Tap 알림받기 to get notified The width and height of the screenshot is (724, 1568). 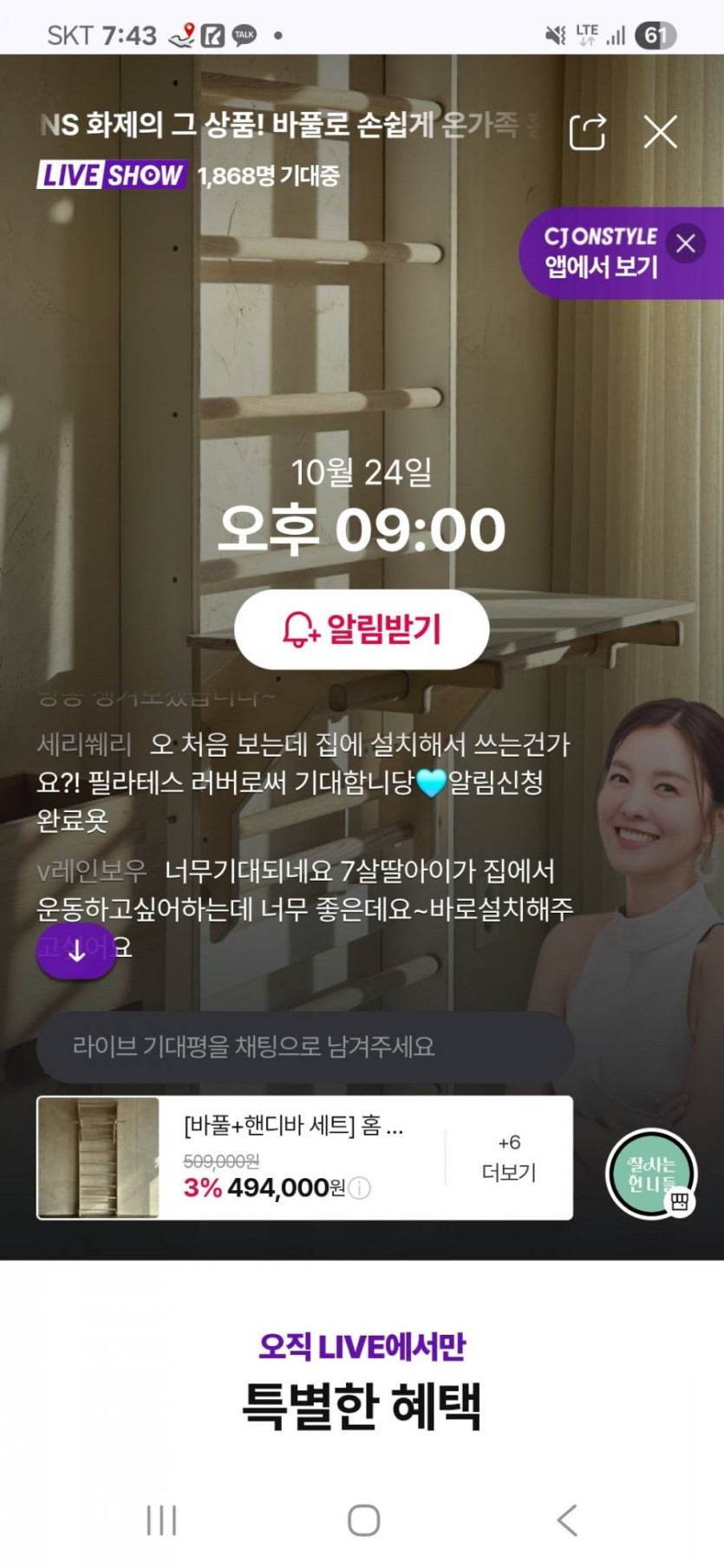click(x=362, y=629)
